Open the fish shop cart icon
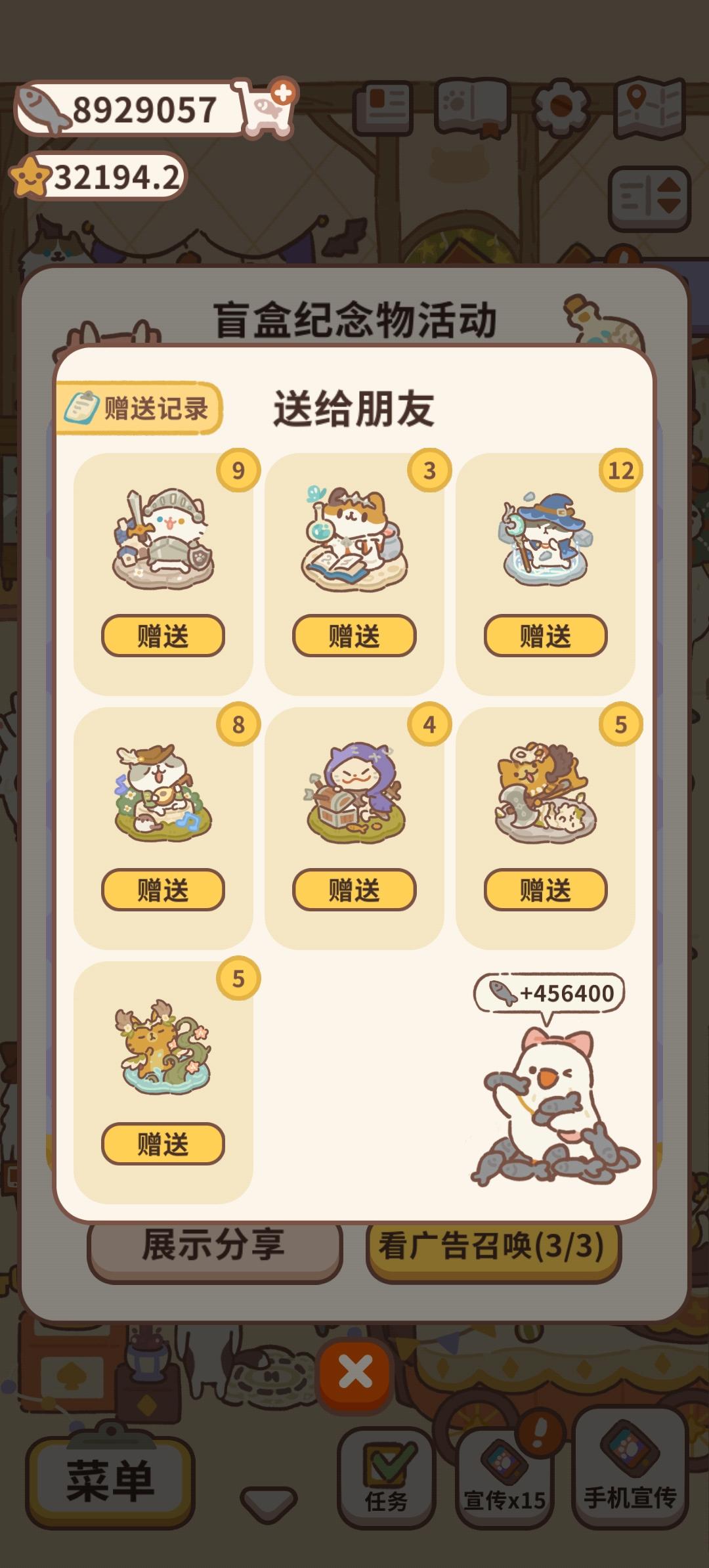The height and width of the screenshot is (1568, 709). coord(267,108)
